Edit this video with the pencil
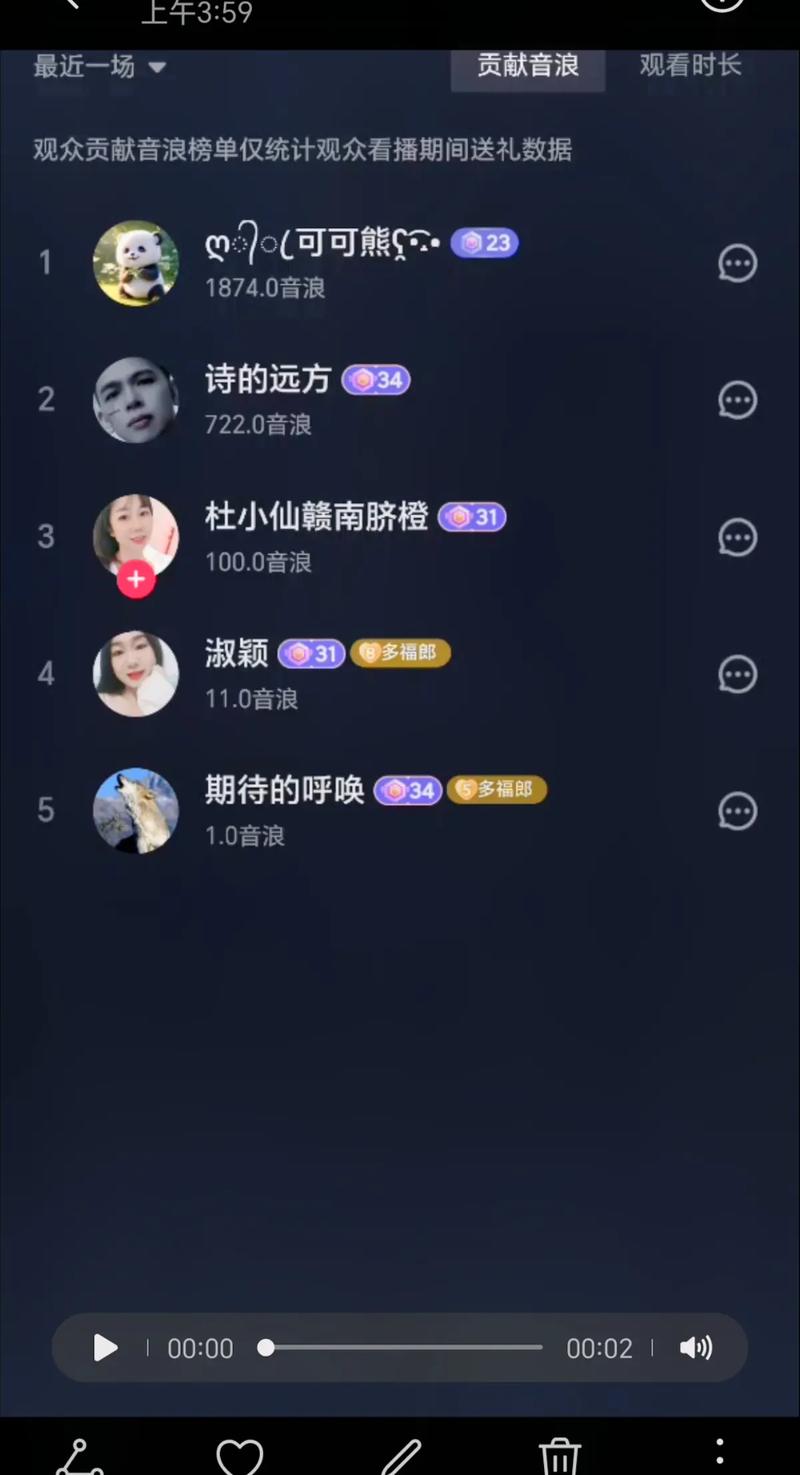This screenshot has width=800, height=1475. [401, 1456]
